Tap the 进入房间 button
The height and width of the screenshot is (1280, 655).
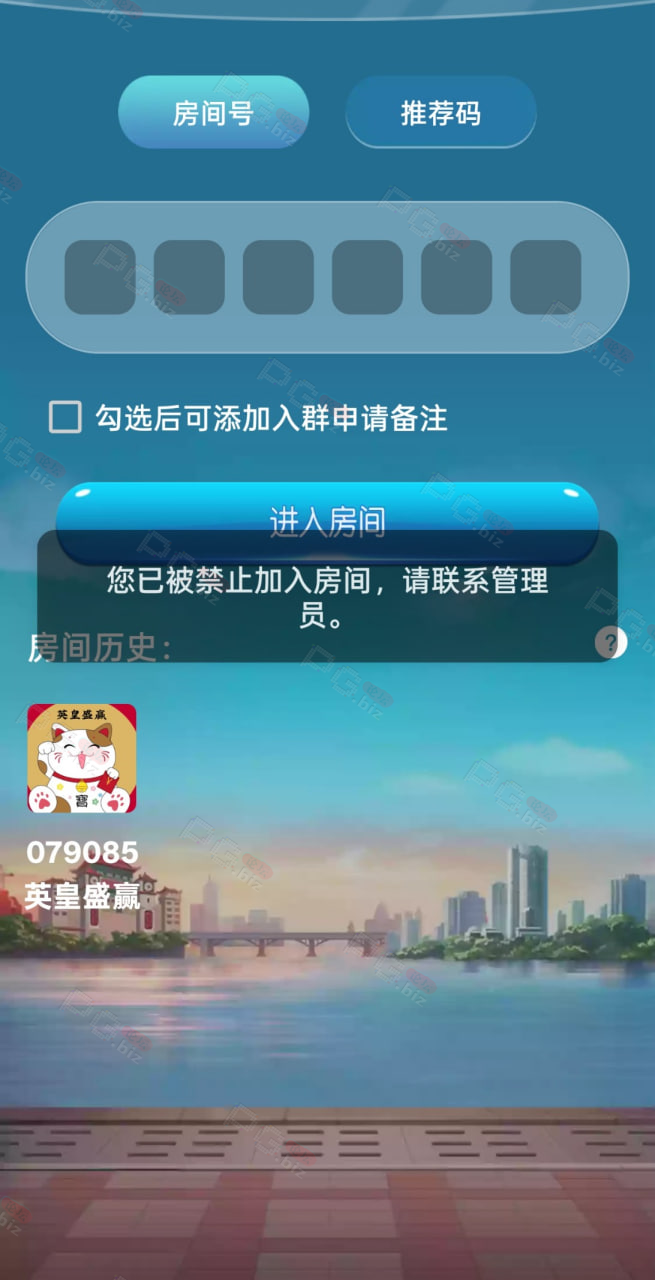pyautogui.click(x=327, y=519)
